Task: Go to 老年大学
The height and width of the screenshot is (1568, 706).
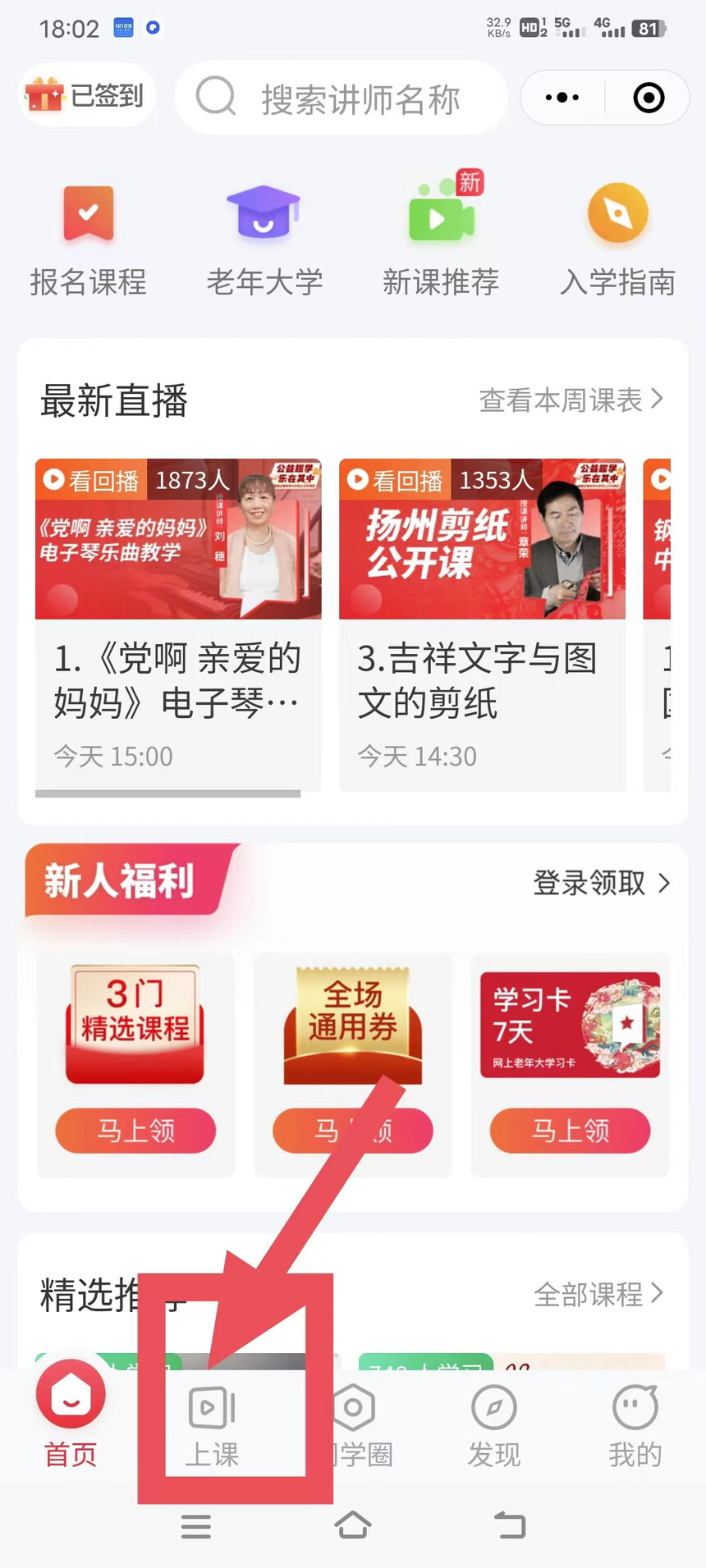Action: point(264,240)
